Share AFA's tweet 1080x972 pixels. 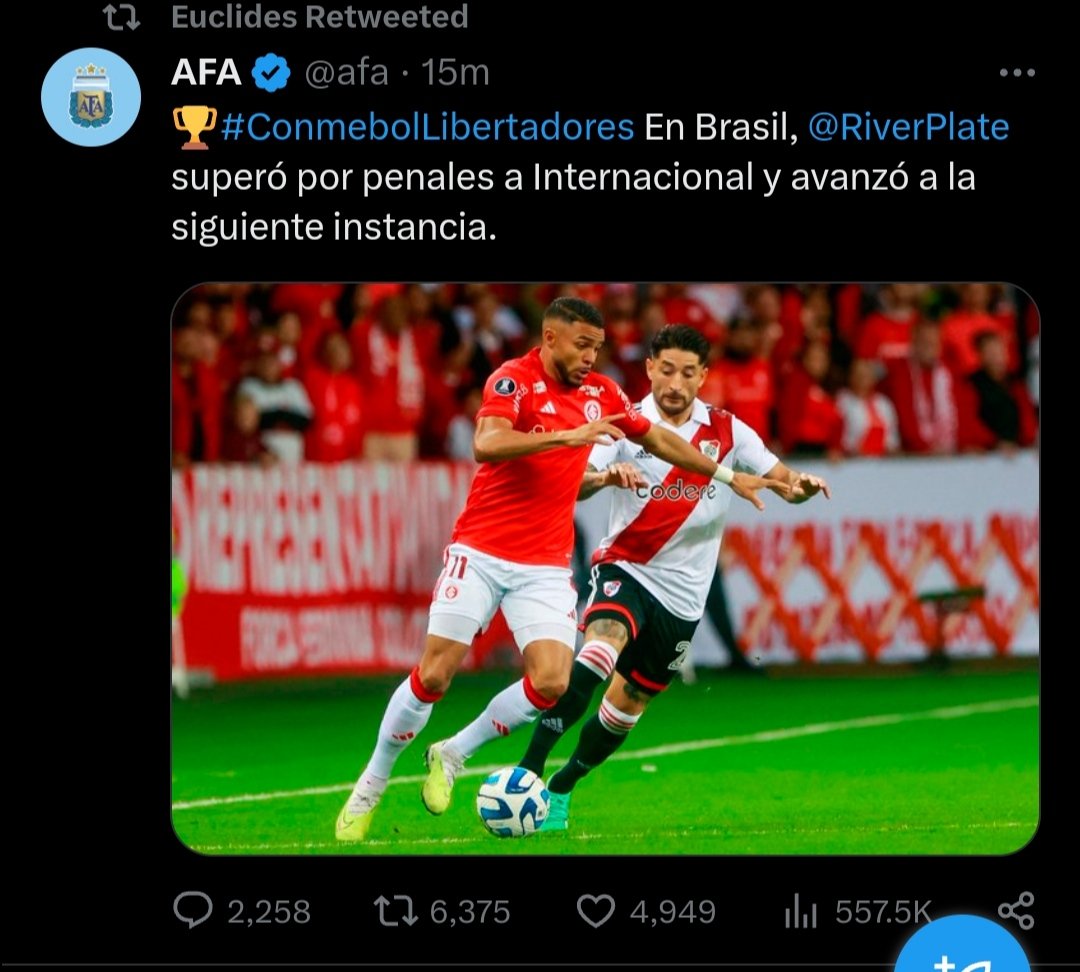pyautogui.click(x=1015, y=910)
